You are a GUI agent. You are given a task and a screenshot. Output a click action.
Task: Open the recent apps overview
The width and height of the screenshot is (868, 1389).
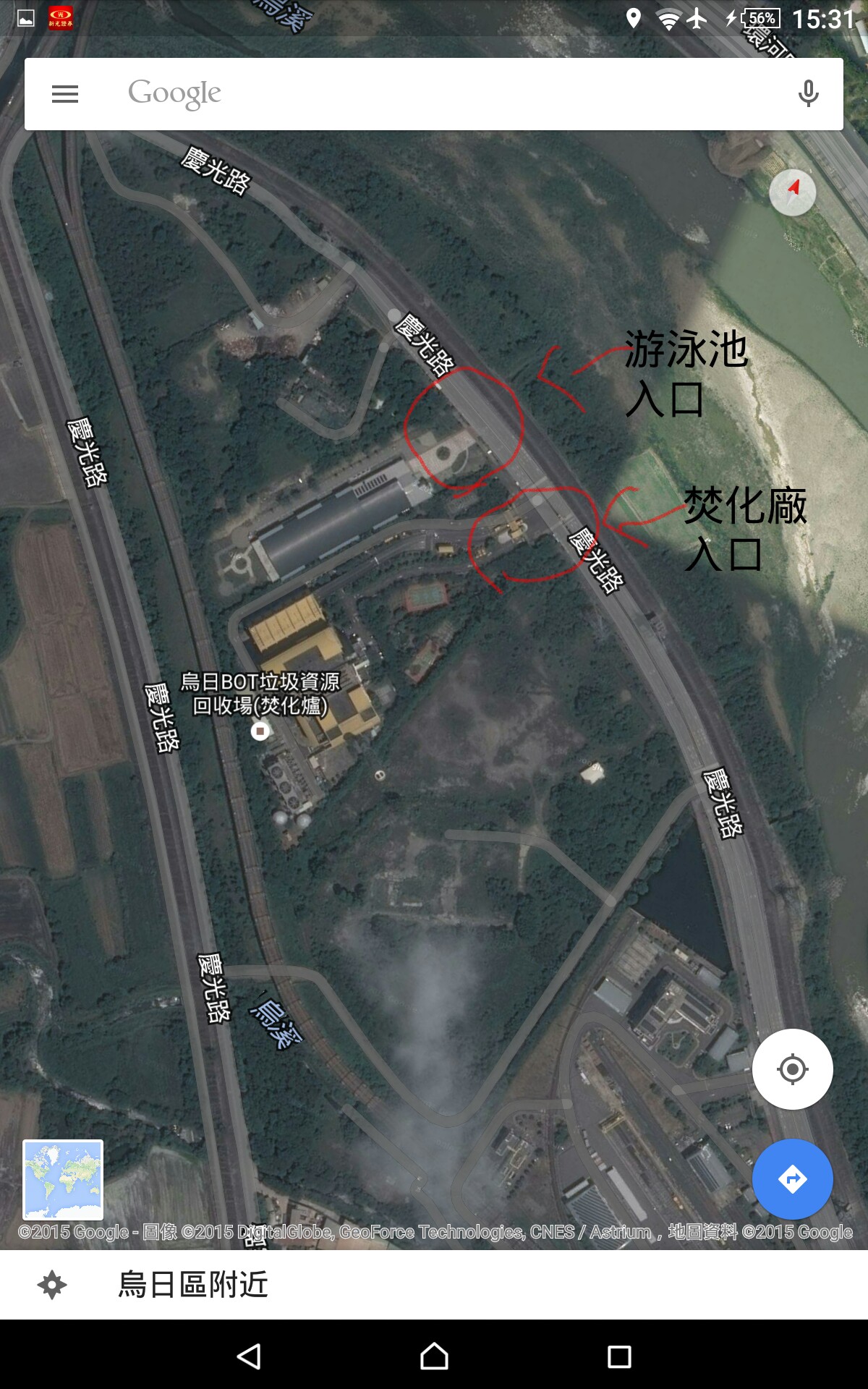pyautogui.click(x=619, y=1356)
